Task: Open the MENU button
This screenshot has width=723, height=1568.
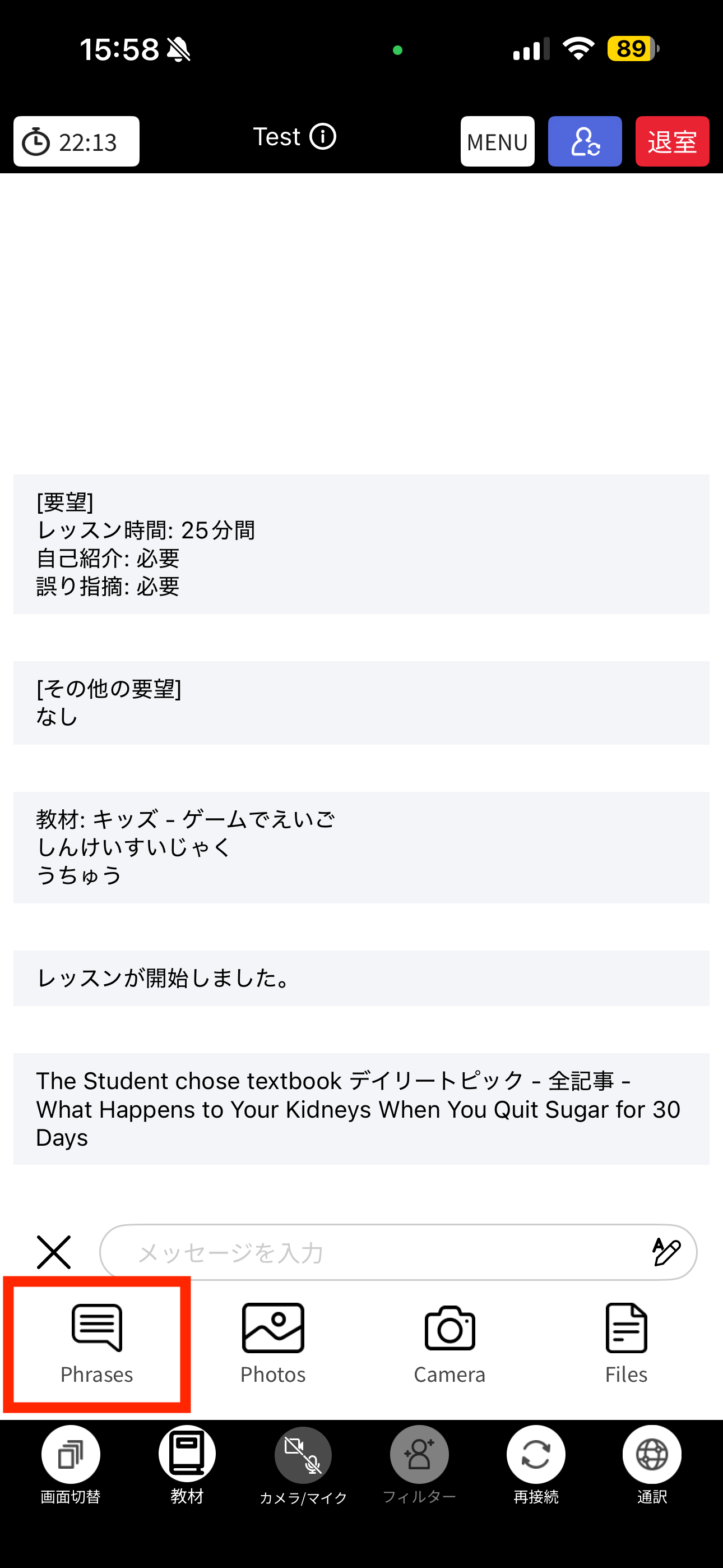Action: click(x=497, y=141)
